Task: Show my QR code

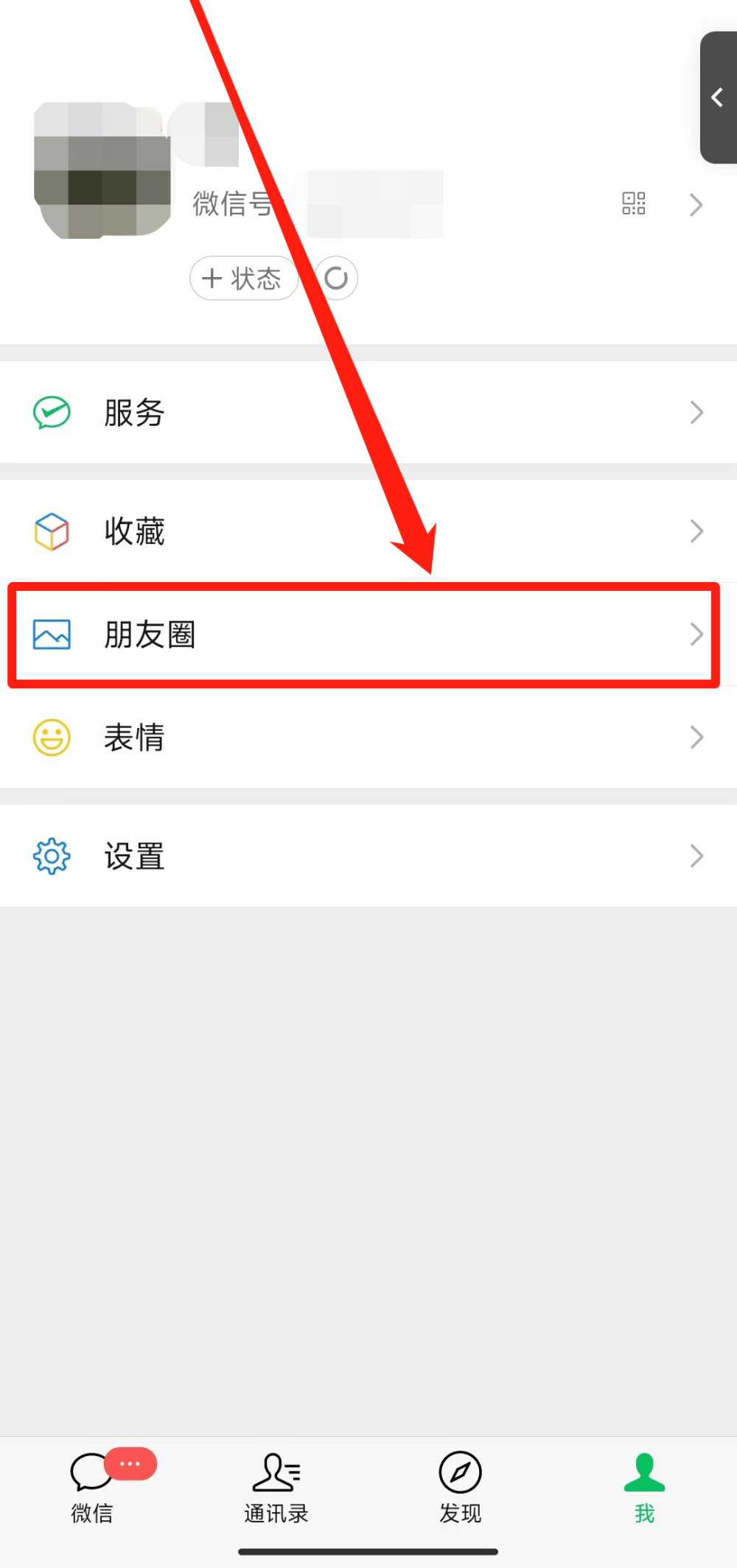Action: click(634, 203)
